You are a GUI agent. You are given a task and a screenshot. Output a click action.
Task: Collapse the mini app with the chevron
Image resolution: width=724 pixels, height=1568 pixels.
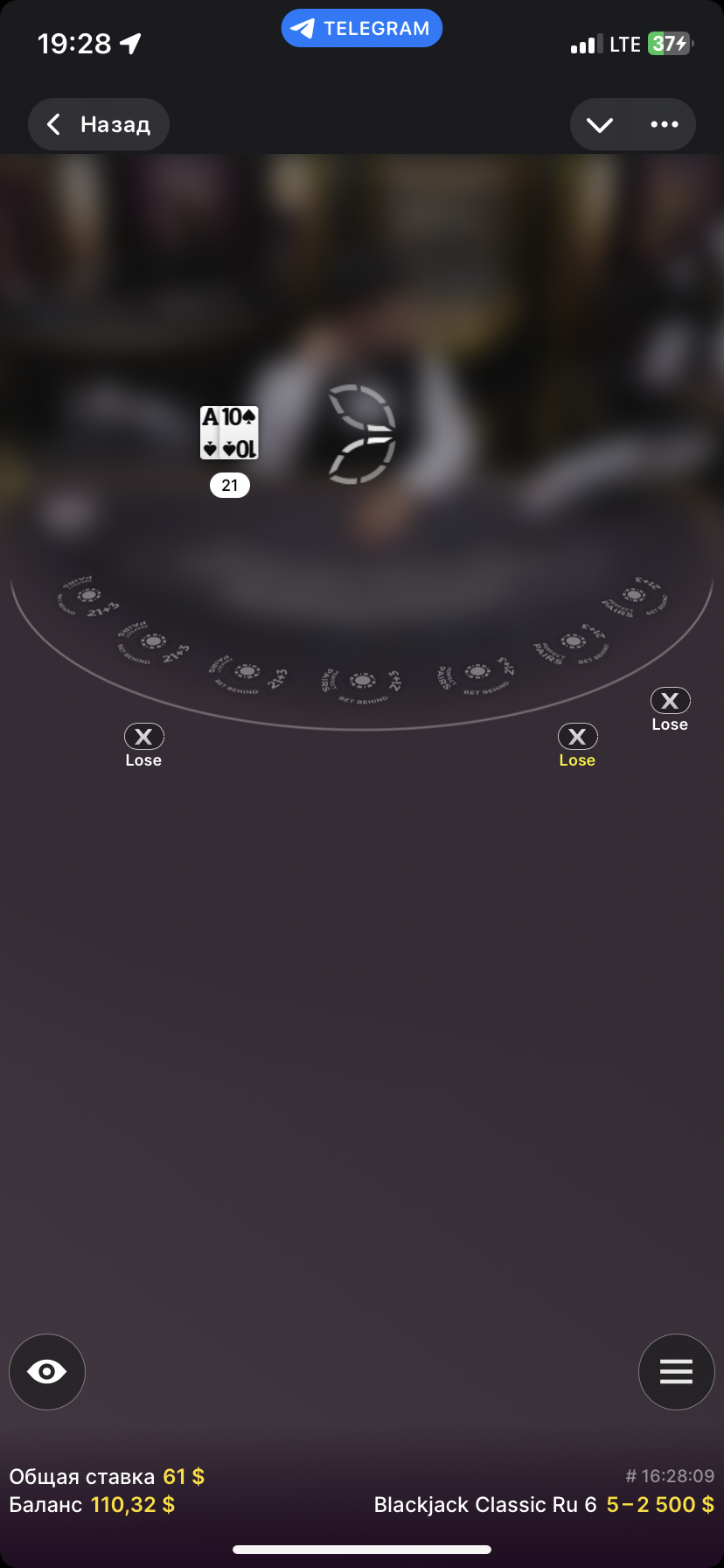(600, 124)
